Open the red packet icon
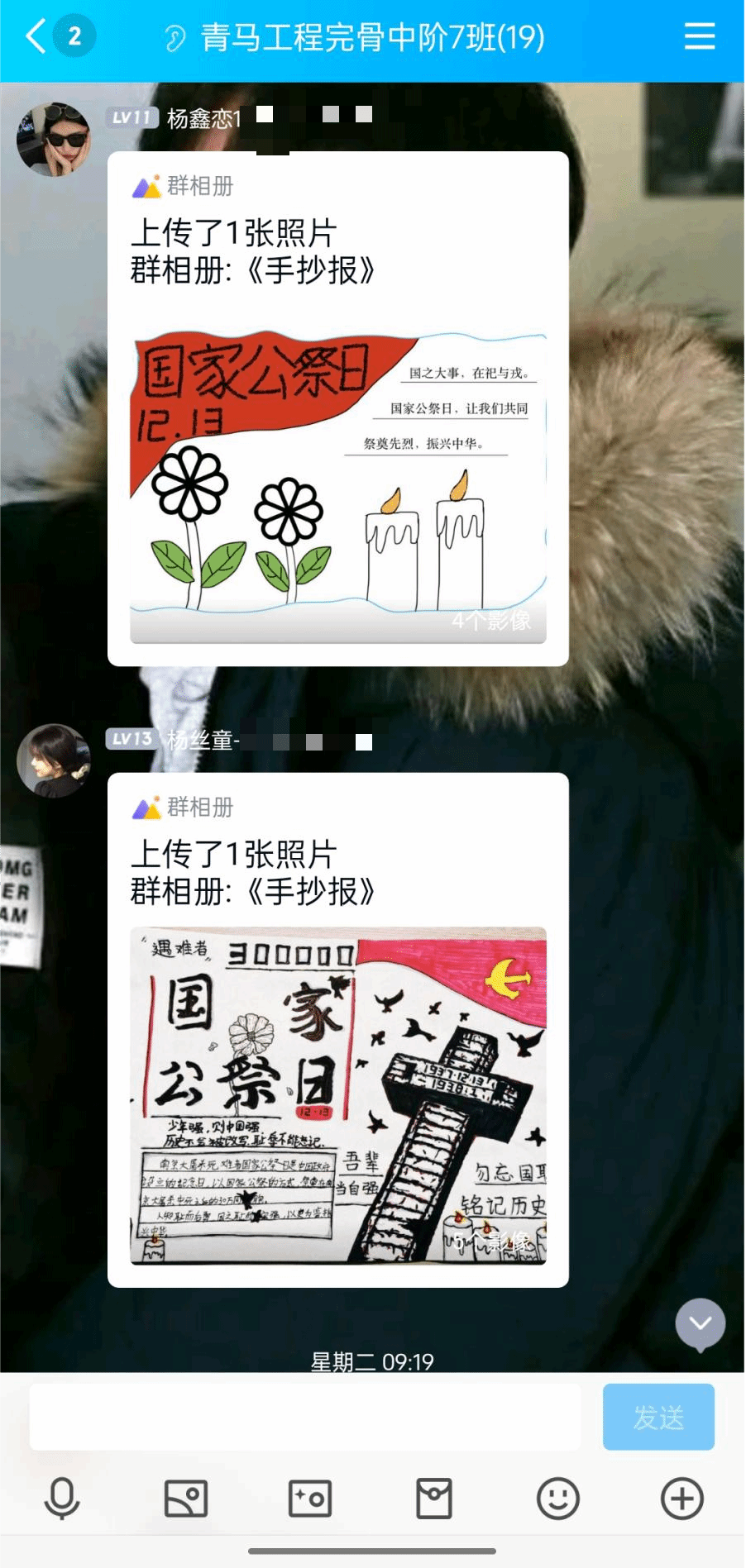 click(434, 1499)
